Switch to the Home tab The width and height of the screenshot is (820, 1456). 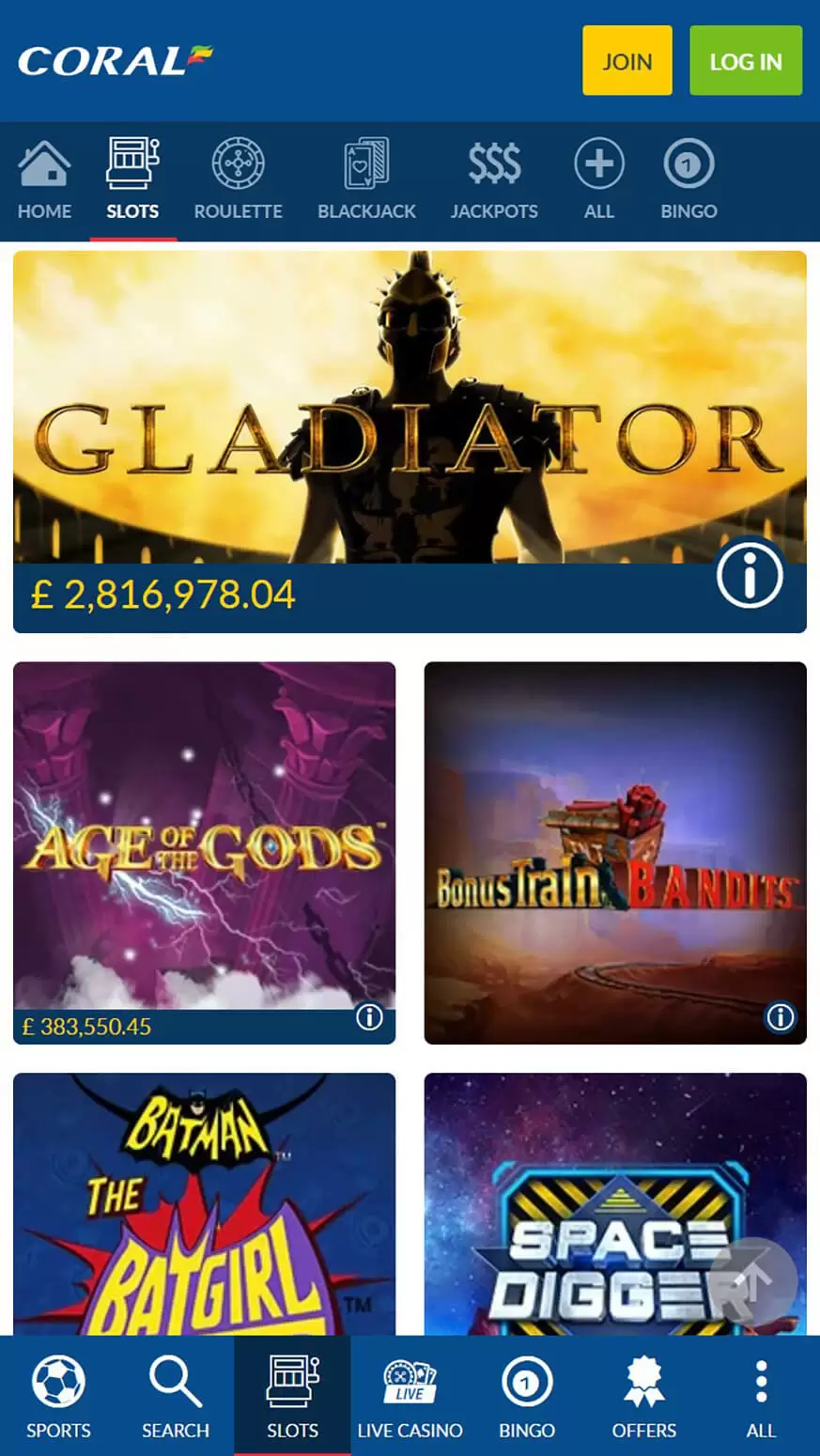point(43,178)
